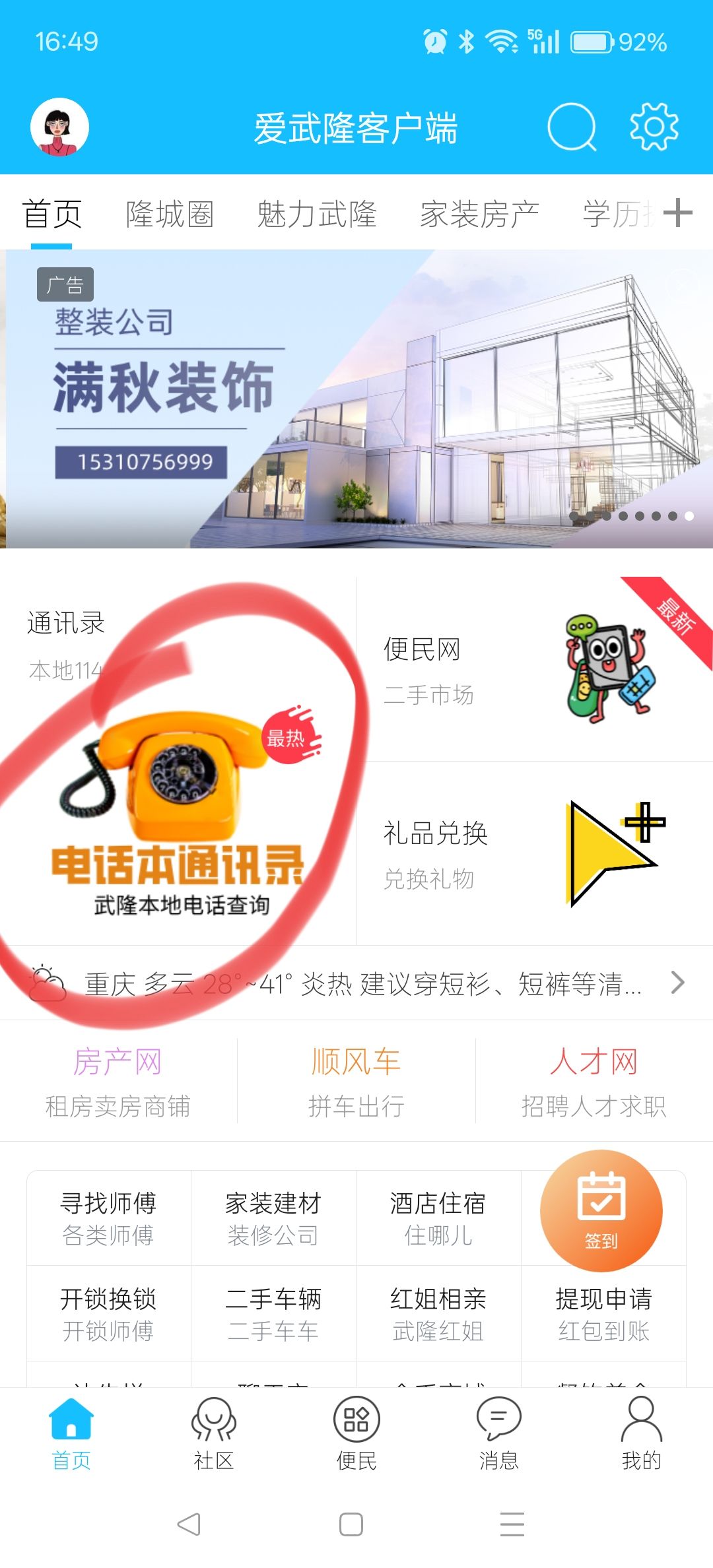Tap the orange 签到 check-in button
The height and width of the screenshot is (1568, 713).
point(601,1211)
